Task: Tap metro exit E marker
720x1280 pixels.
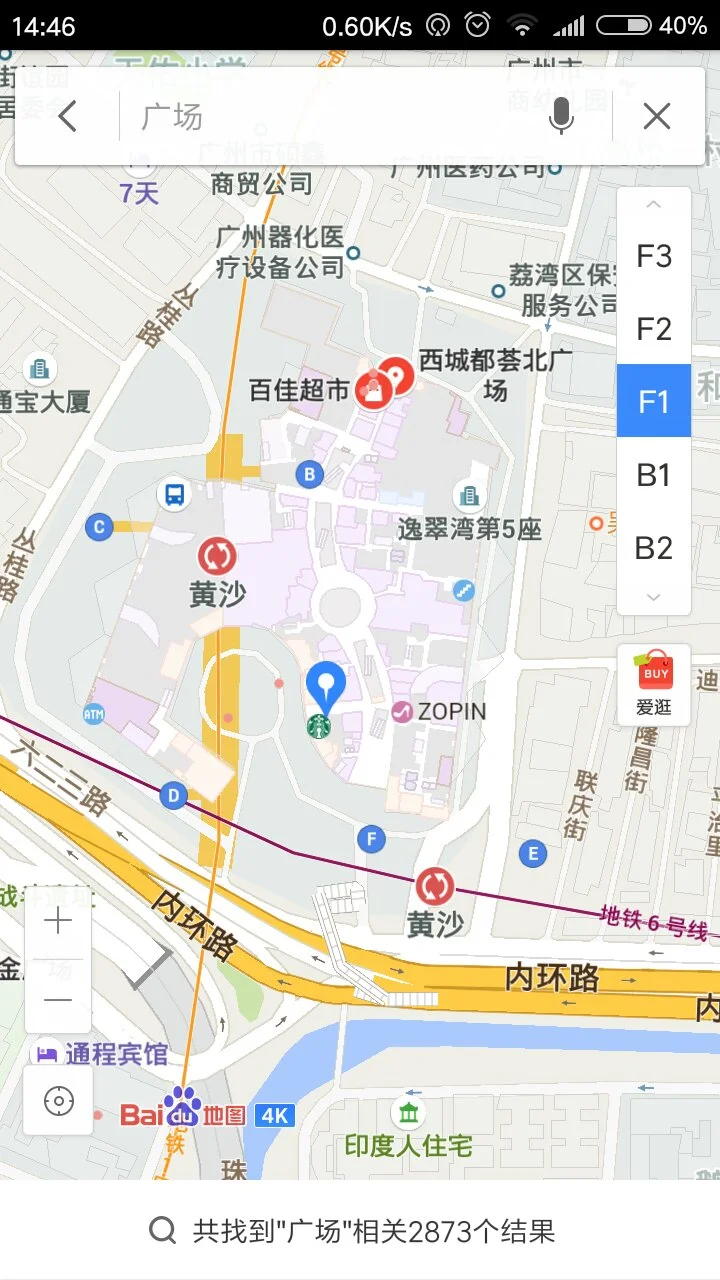Action: coord(532,853)
